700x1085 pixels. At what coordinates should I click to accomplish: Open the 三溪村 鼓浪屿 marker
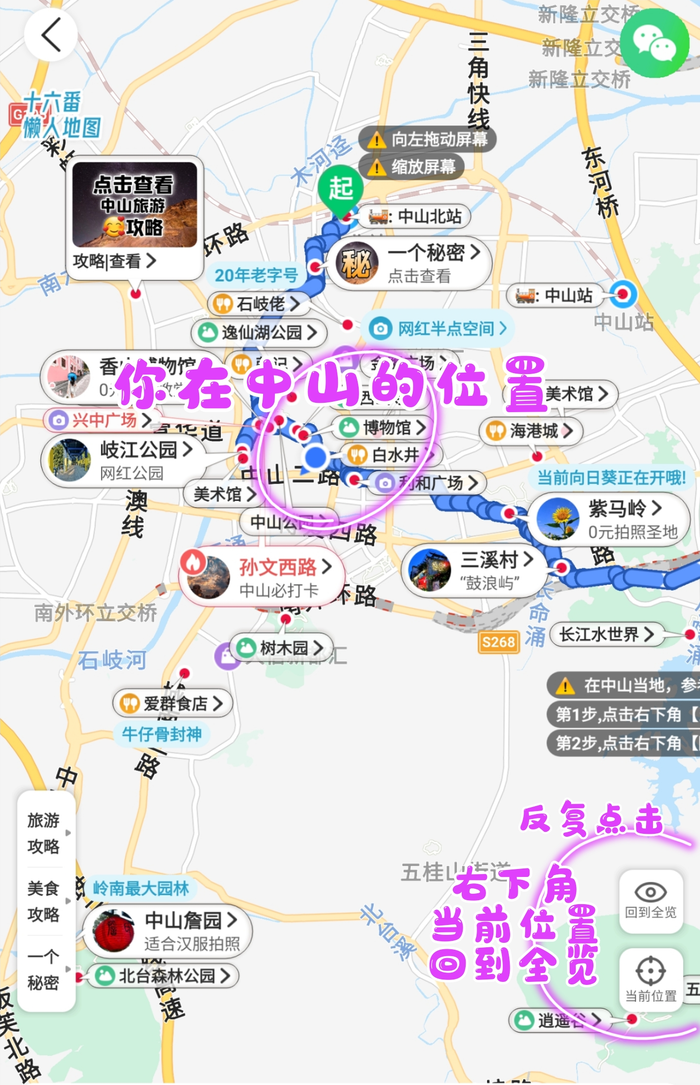click(476, 570)
